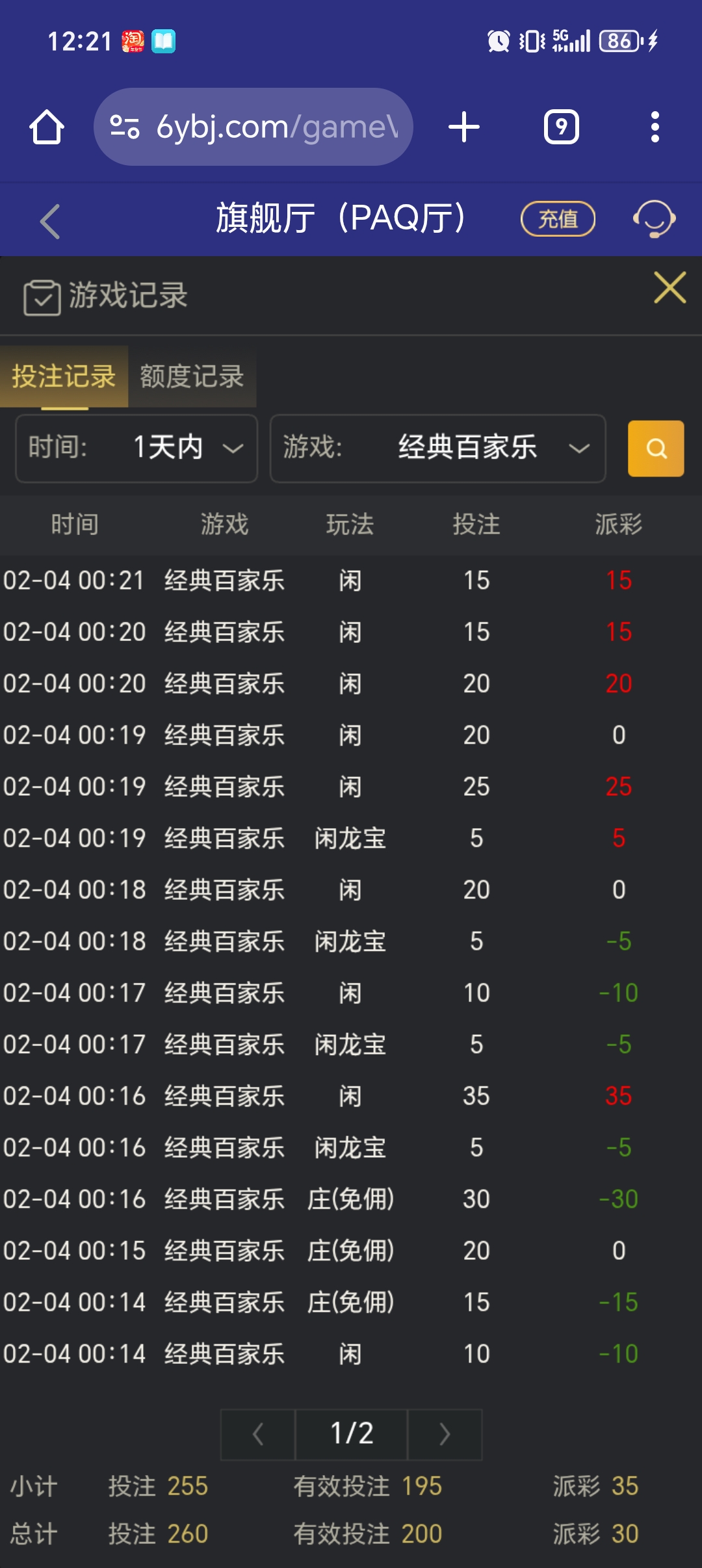Click the previous page left arrow
Screen dimensions: 702x1568
[256, 1435]
